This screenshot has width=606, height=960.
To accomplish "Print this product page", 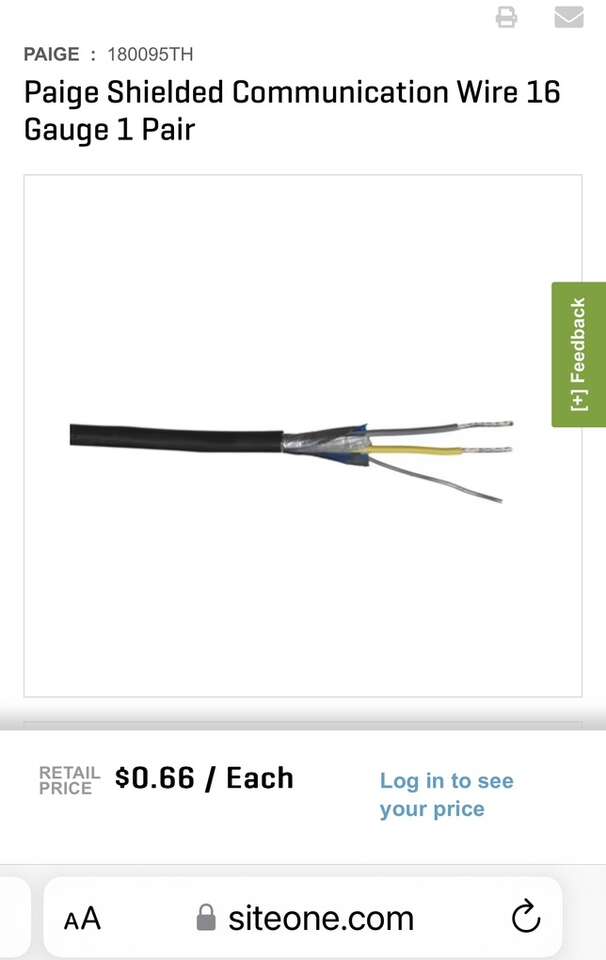I will pos(507,17).
